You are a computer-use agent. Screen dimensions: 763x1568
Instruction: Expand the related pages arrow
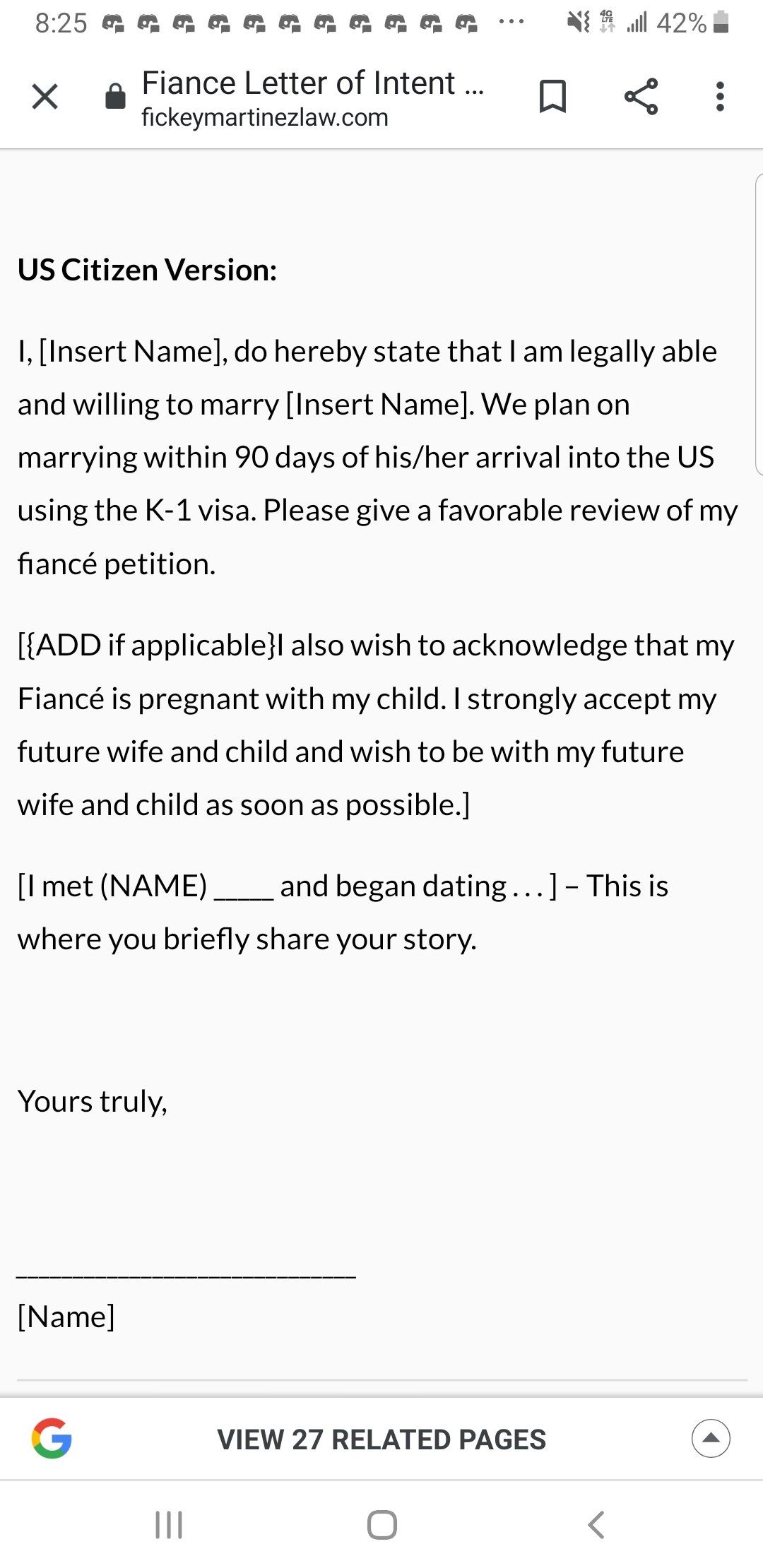pyautogui.click(x=711, y=1438)
